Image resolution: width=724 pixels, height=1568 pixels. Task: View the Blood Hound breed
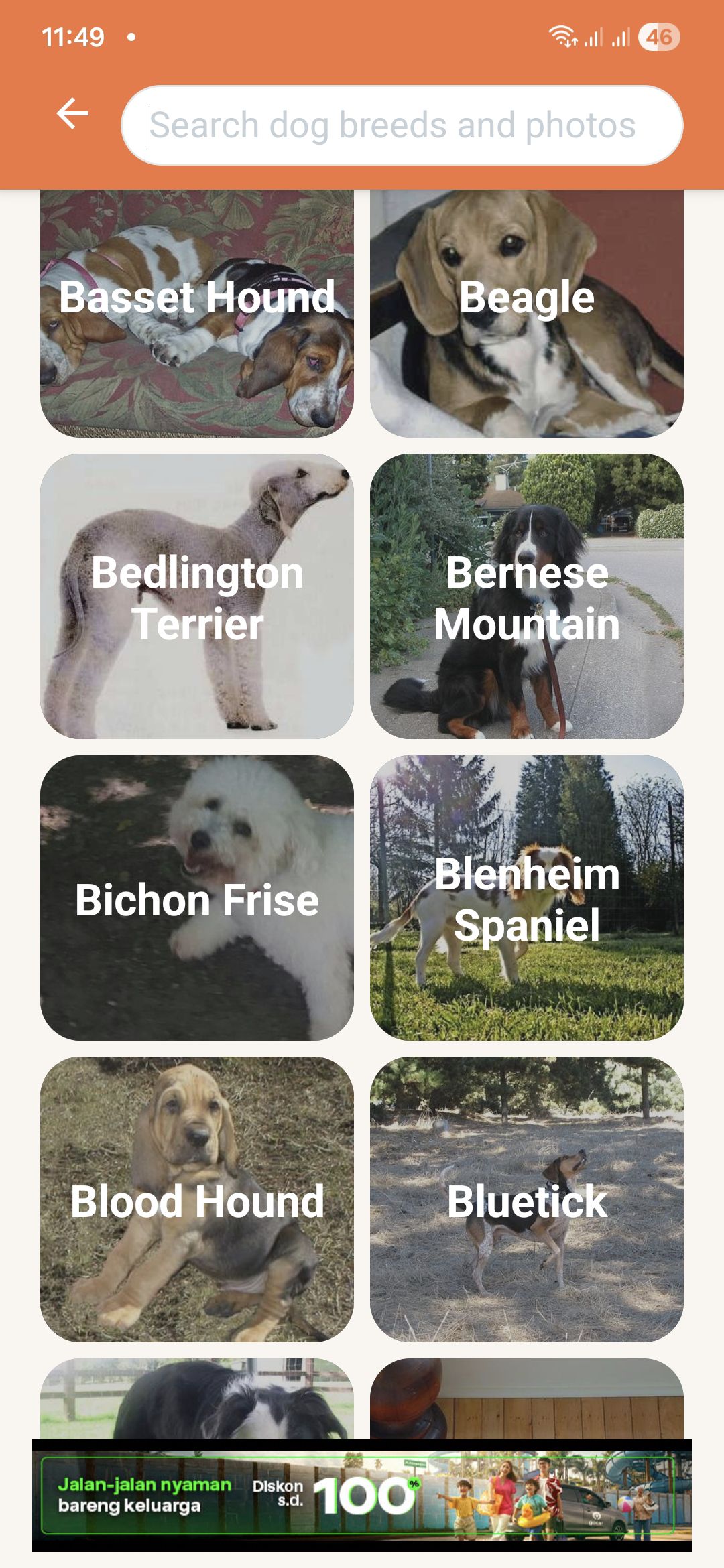click(196, 1199)
